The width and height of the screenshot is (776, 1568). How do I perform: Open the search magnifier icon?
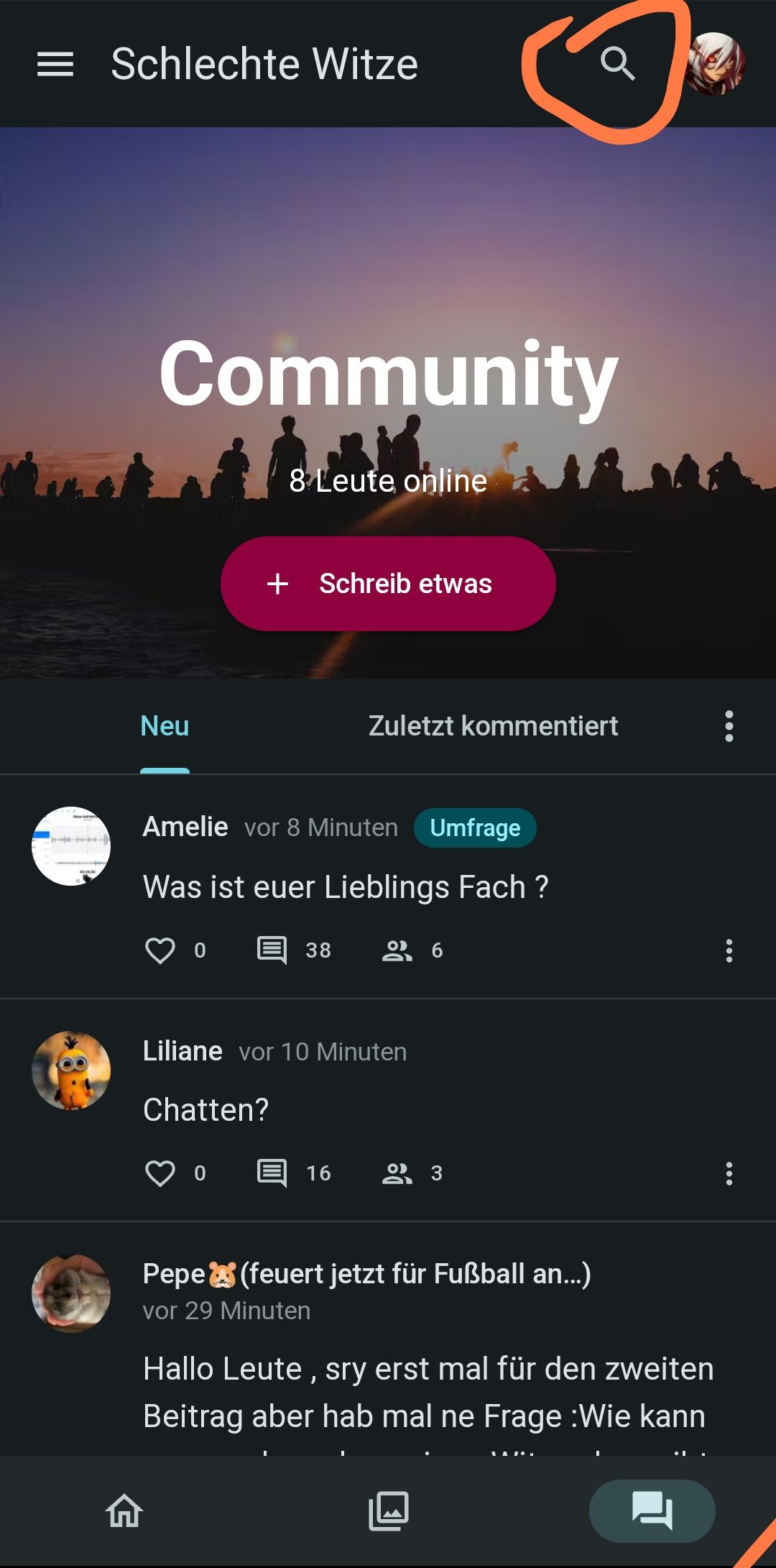point(617,64)
